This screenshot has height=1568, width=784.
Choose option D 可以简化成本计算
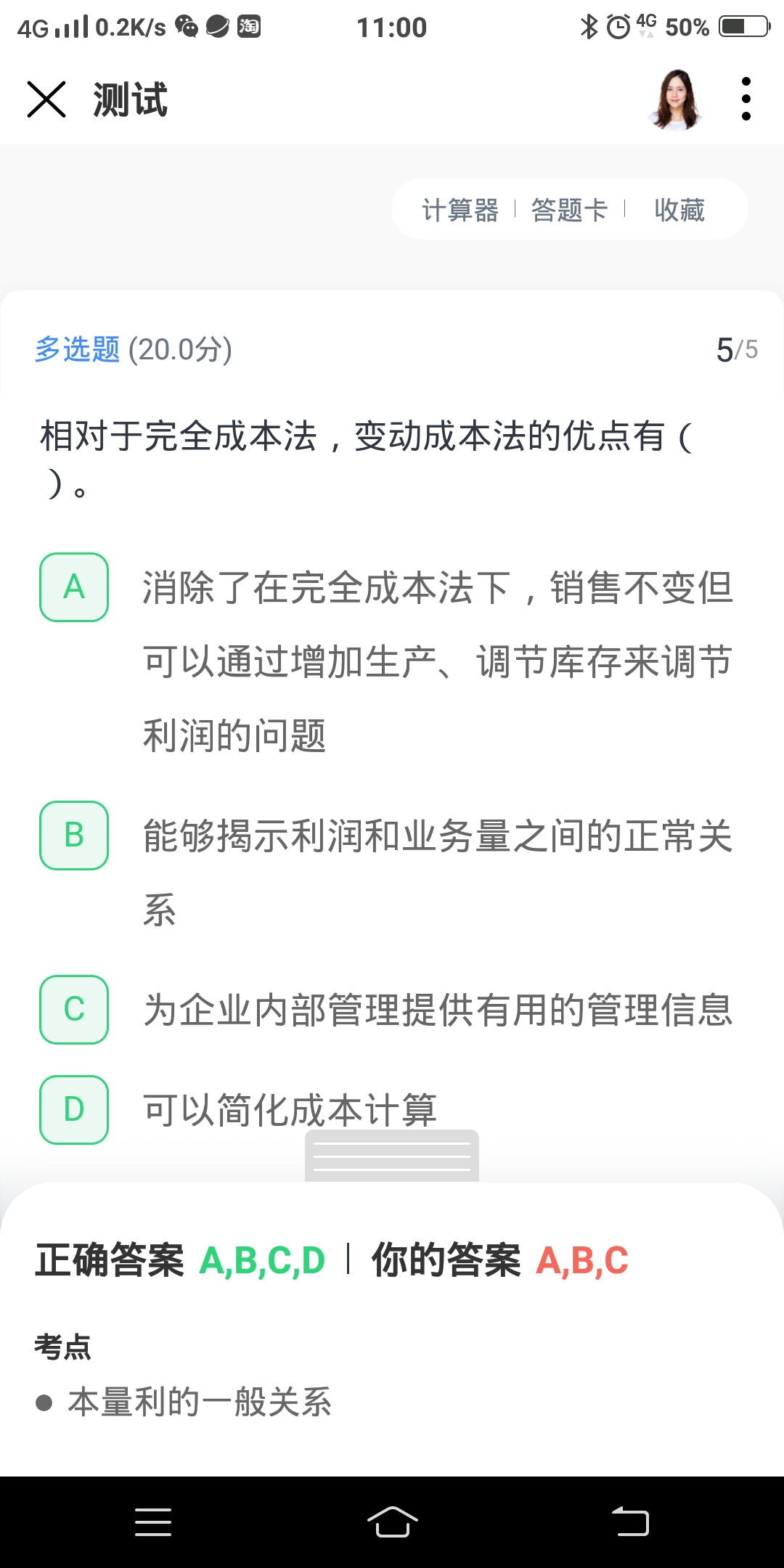click(x=74, y=1110)
